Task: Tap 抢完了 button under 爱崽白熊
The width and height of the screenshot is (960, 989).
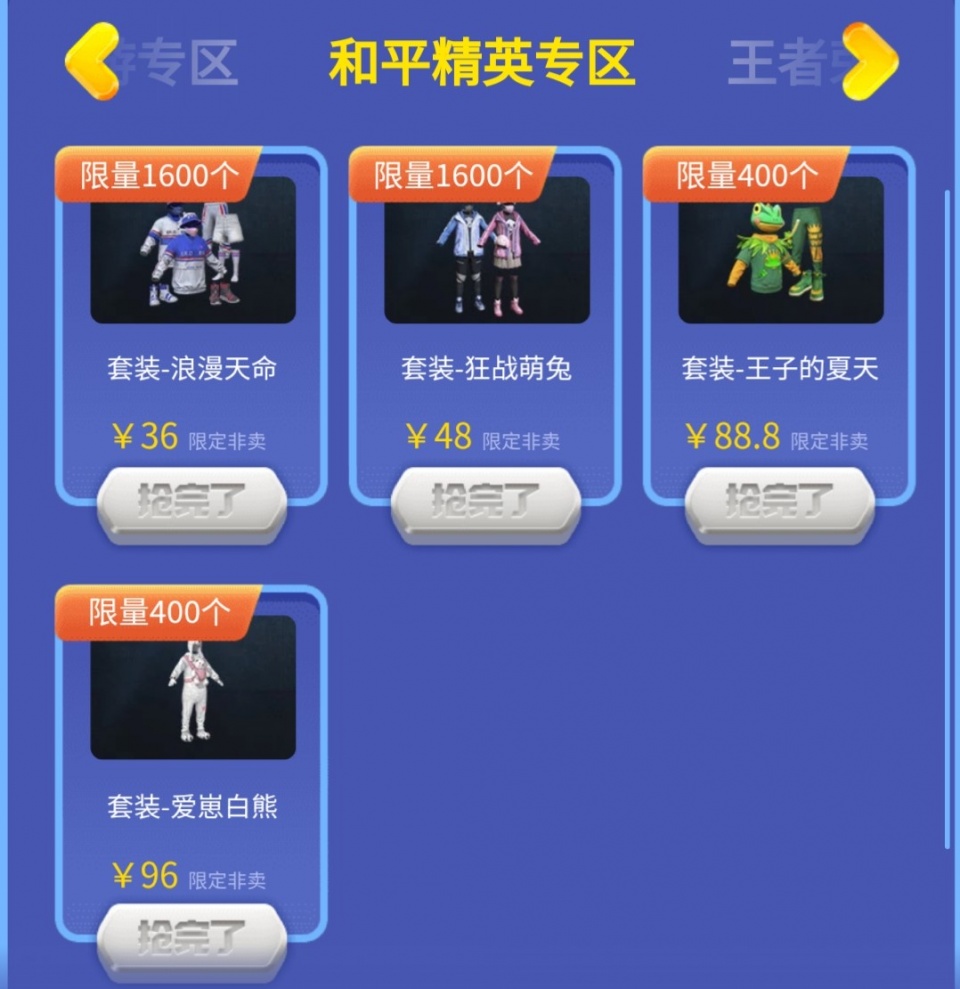Action: [x=192, y=940]
